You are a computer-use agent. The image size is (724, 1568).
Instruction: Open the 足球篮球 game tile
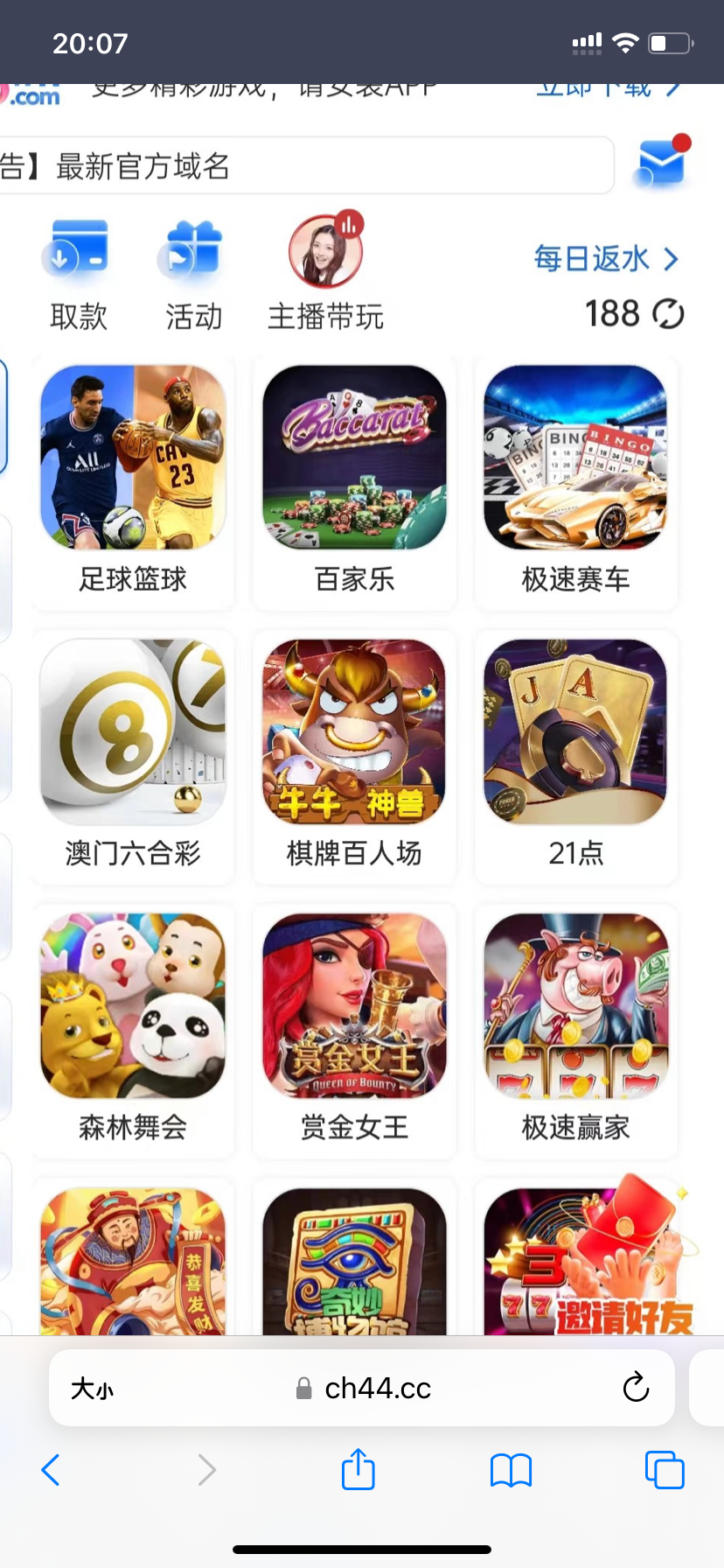tap(133, 480)
